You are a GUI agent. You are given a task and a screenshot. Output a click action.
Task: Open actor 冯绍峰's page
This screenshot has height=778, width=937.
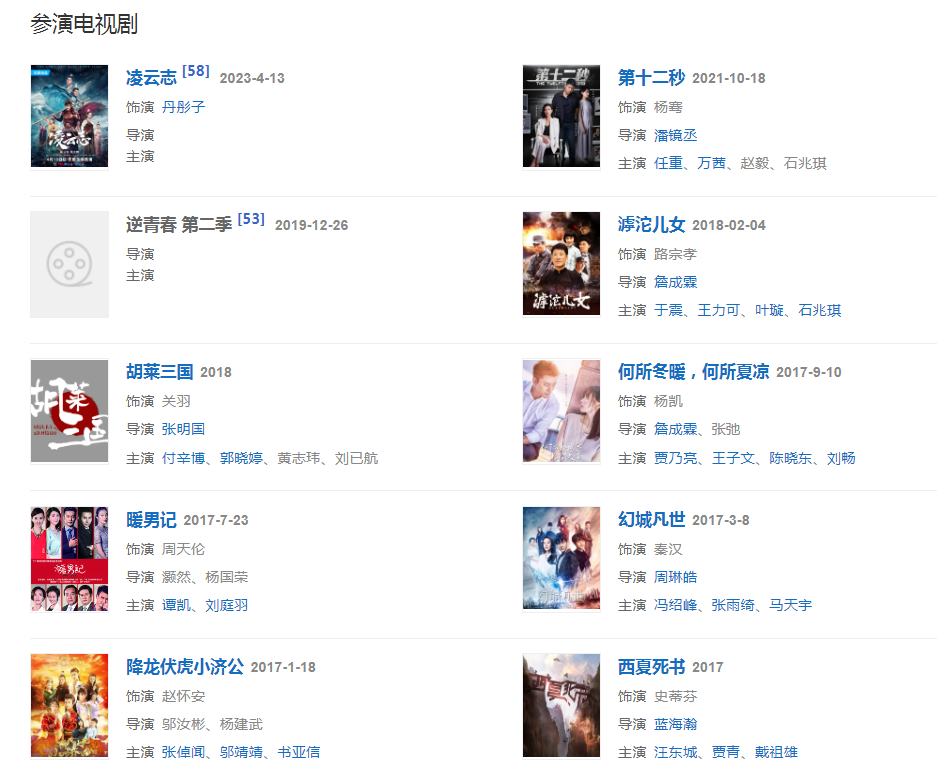click(x=675, y=605)
